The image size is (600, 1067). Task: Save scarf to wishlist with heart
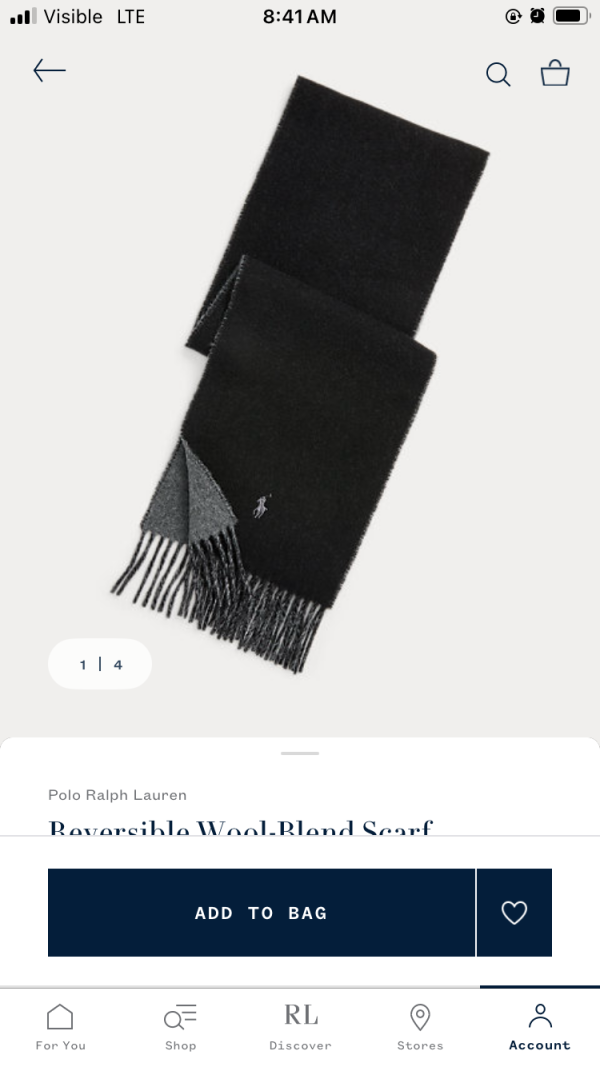(x=514, y=912)
